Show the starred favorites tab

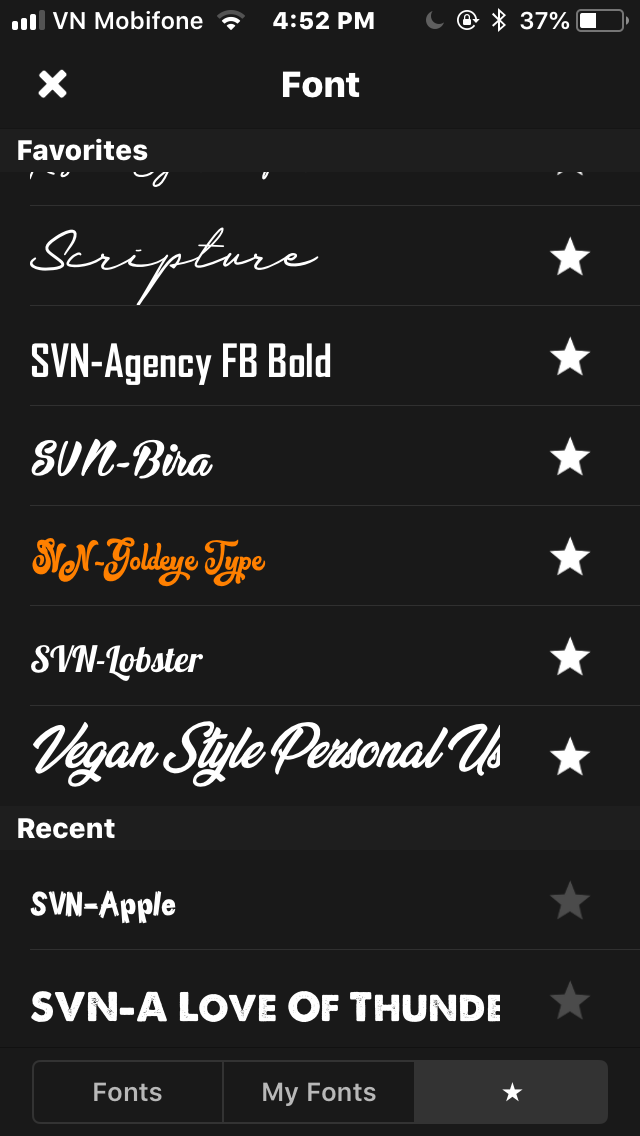(511, 1092)
